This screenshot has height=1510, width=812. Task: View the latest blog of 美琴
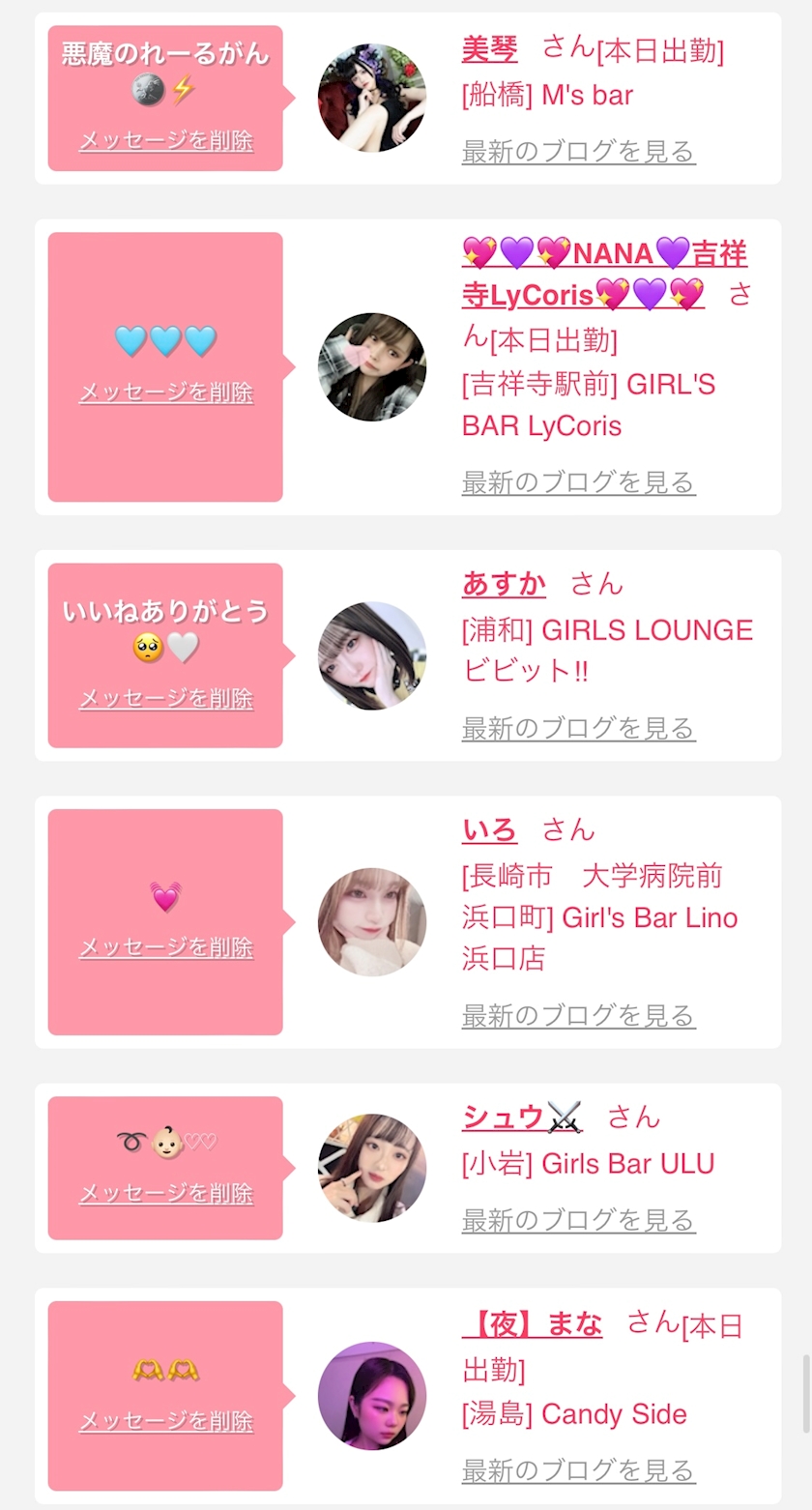click(578, 152)
